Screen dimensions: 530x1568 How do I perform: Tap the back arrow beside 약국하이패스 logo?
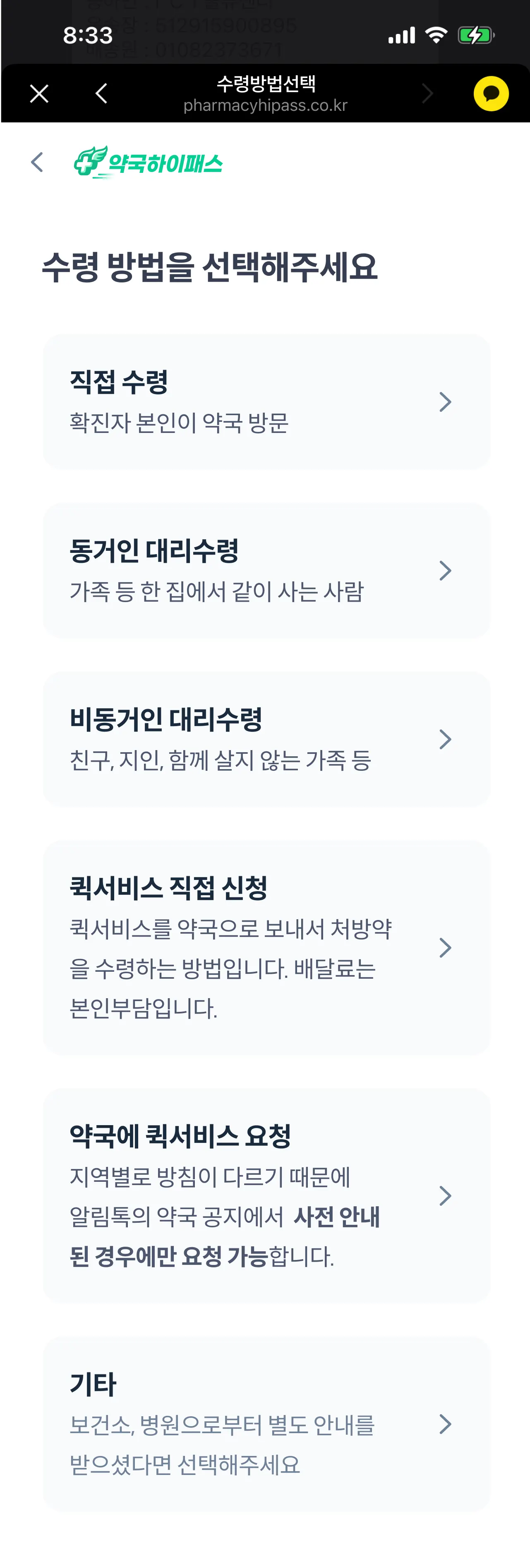37,163
